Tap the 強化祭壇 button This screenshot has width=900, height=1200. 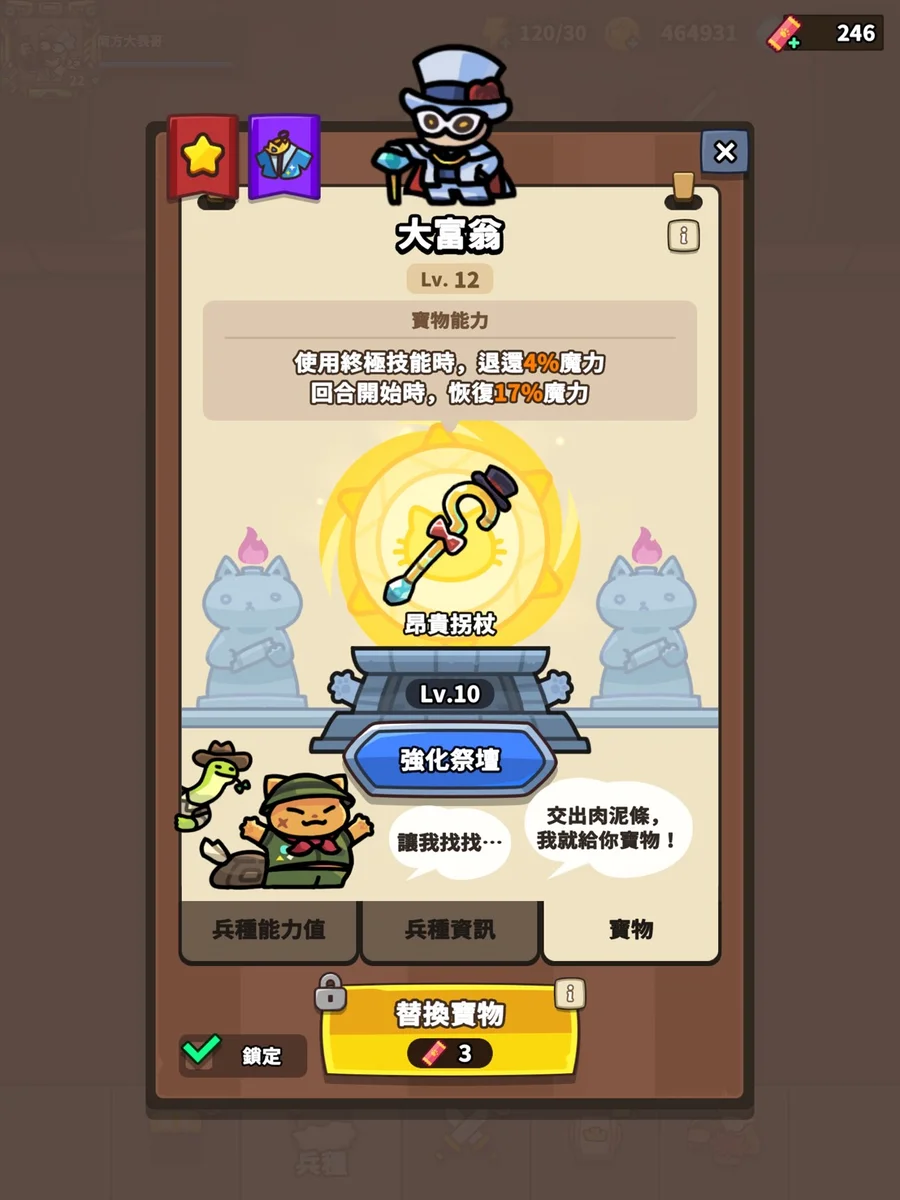pos(450,759)
